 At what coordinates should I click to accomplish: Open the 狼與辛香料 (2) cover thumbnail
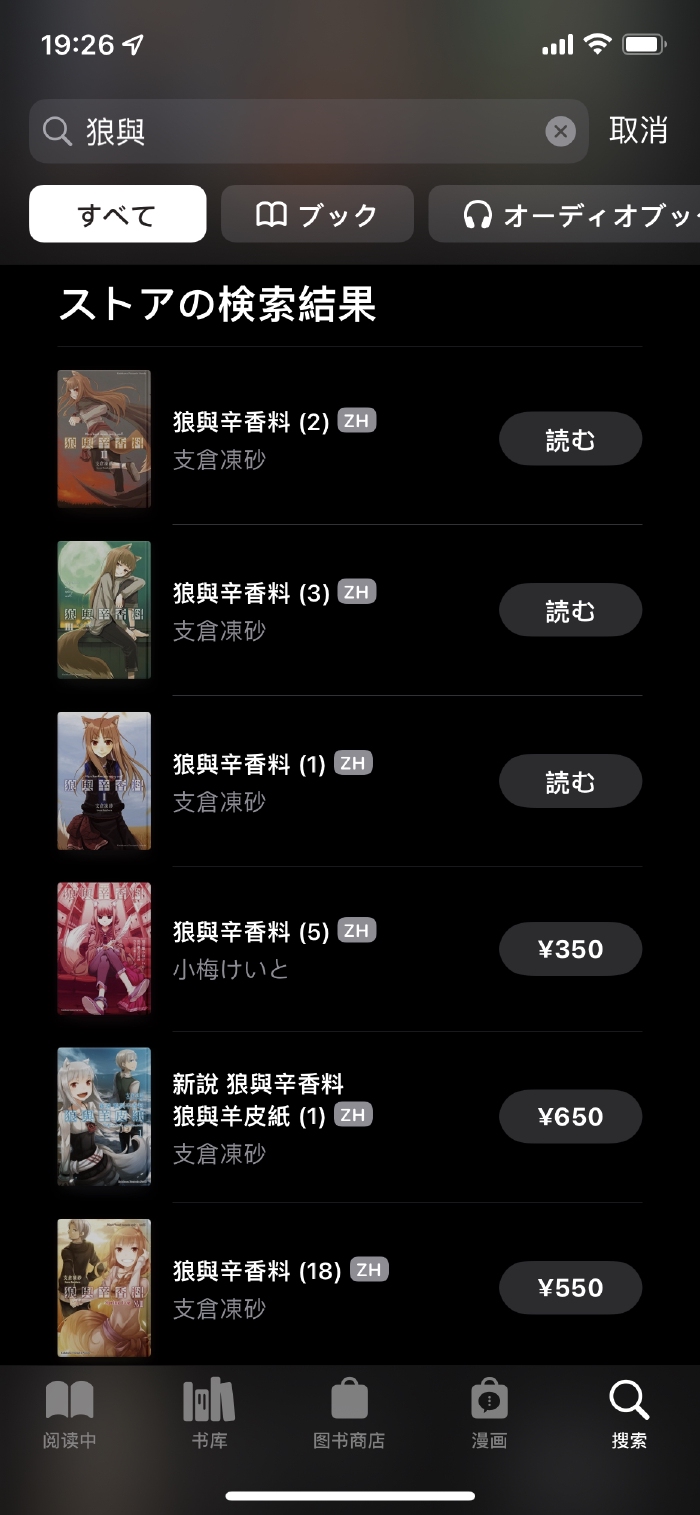[x=104, y=439]
